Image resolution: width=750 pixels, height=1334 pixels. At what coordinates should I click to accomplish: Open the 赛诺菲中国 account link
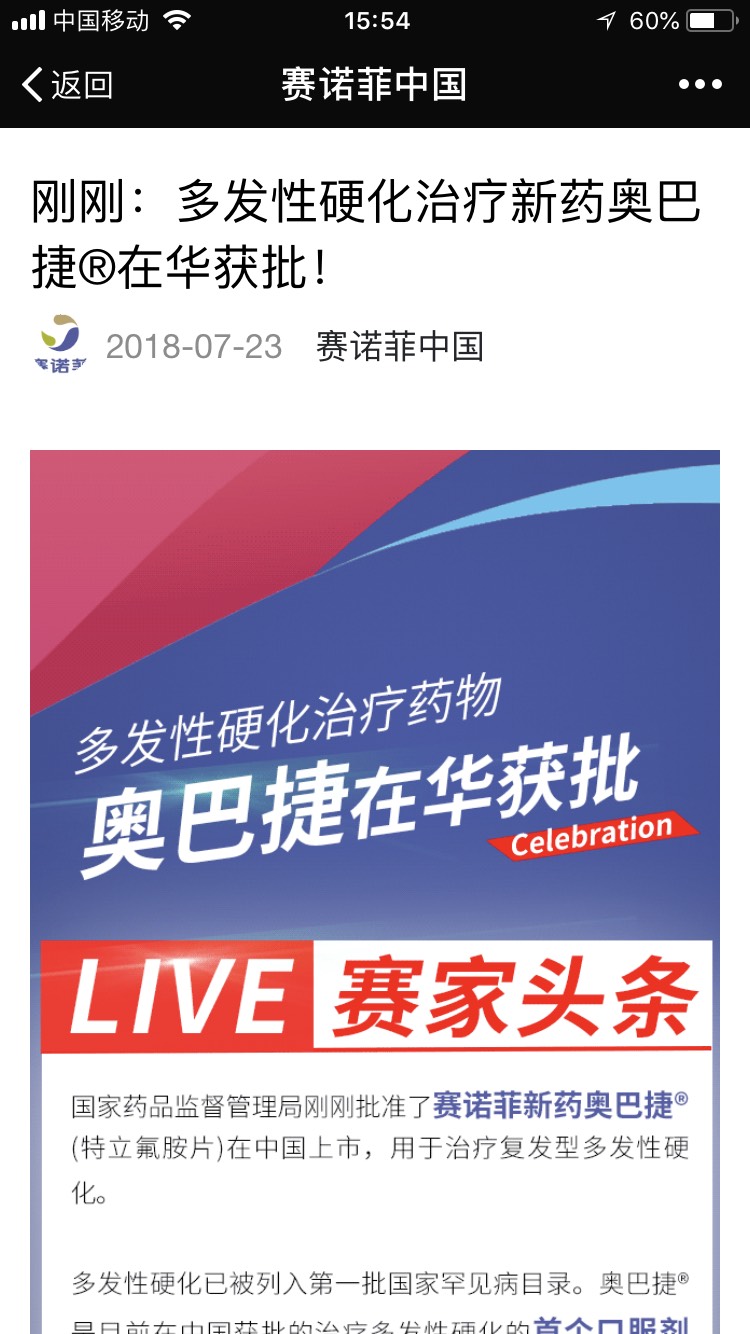point(399,347)
